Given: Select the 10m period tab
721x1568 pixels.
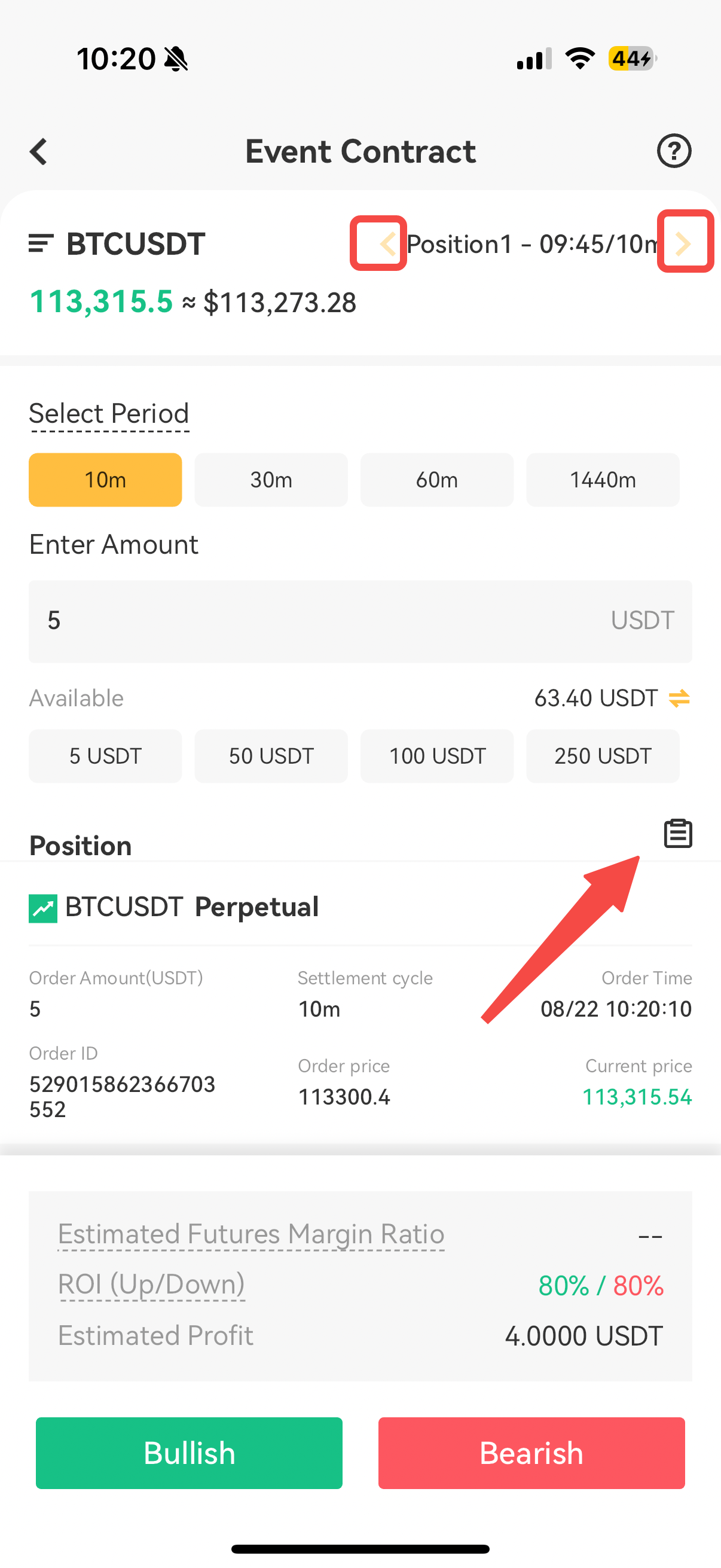Looking at the screenshot, I should [x=105, y=480].
